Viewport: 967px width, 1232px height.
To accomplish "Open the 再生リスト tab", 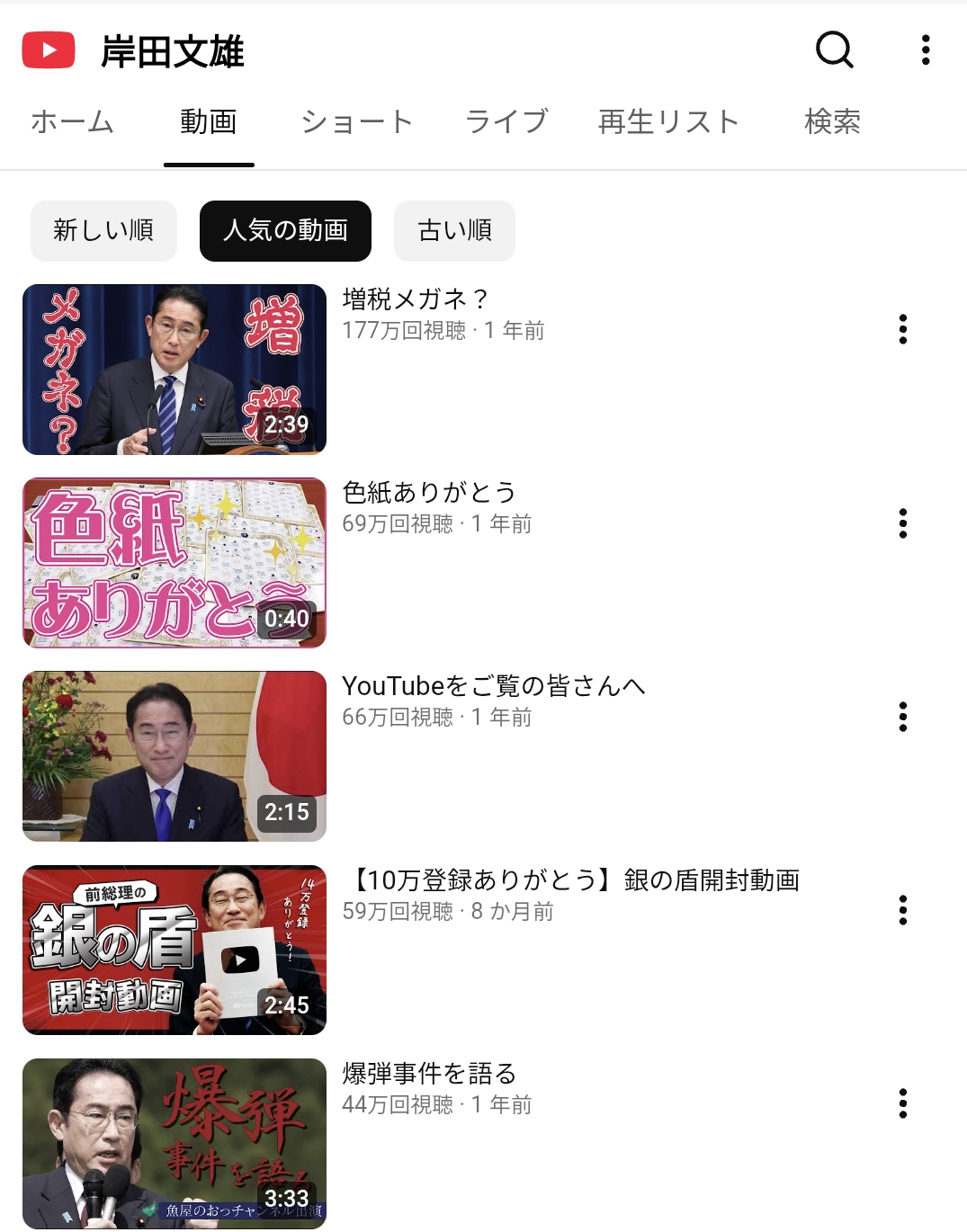I will tap(668, 121).
